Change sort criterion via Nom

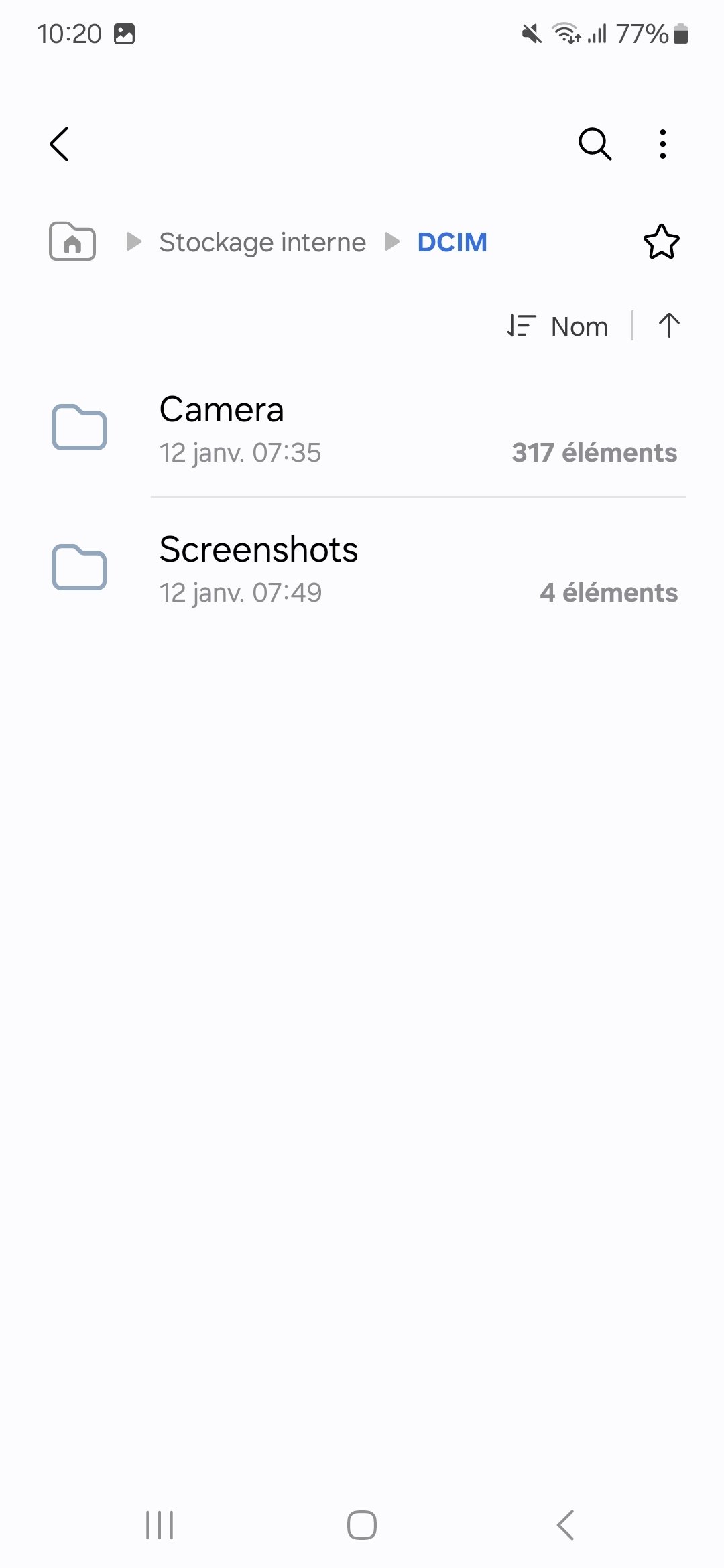coord(558,326)
